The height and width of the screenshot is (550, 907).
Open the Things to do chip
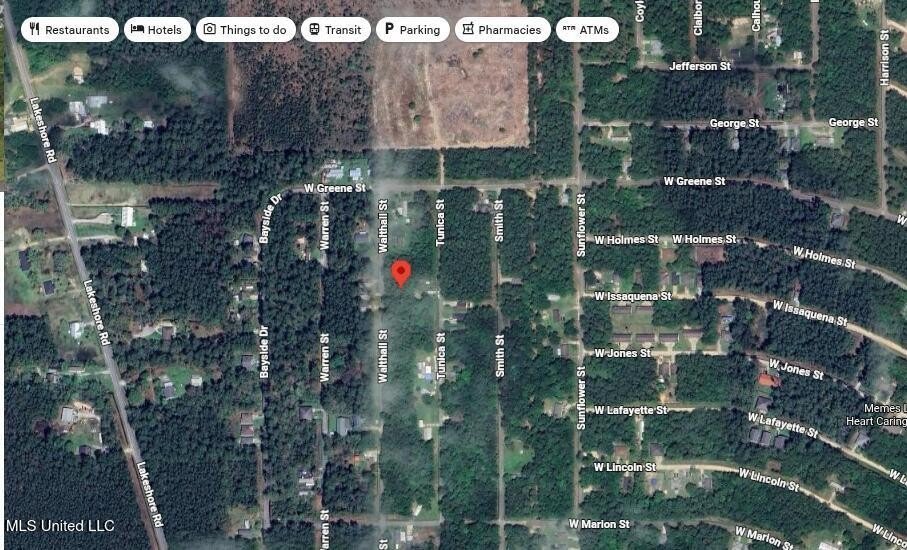tap(246, 30)
